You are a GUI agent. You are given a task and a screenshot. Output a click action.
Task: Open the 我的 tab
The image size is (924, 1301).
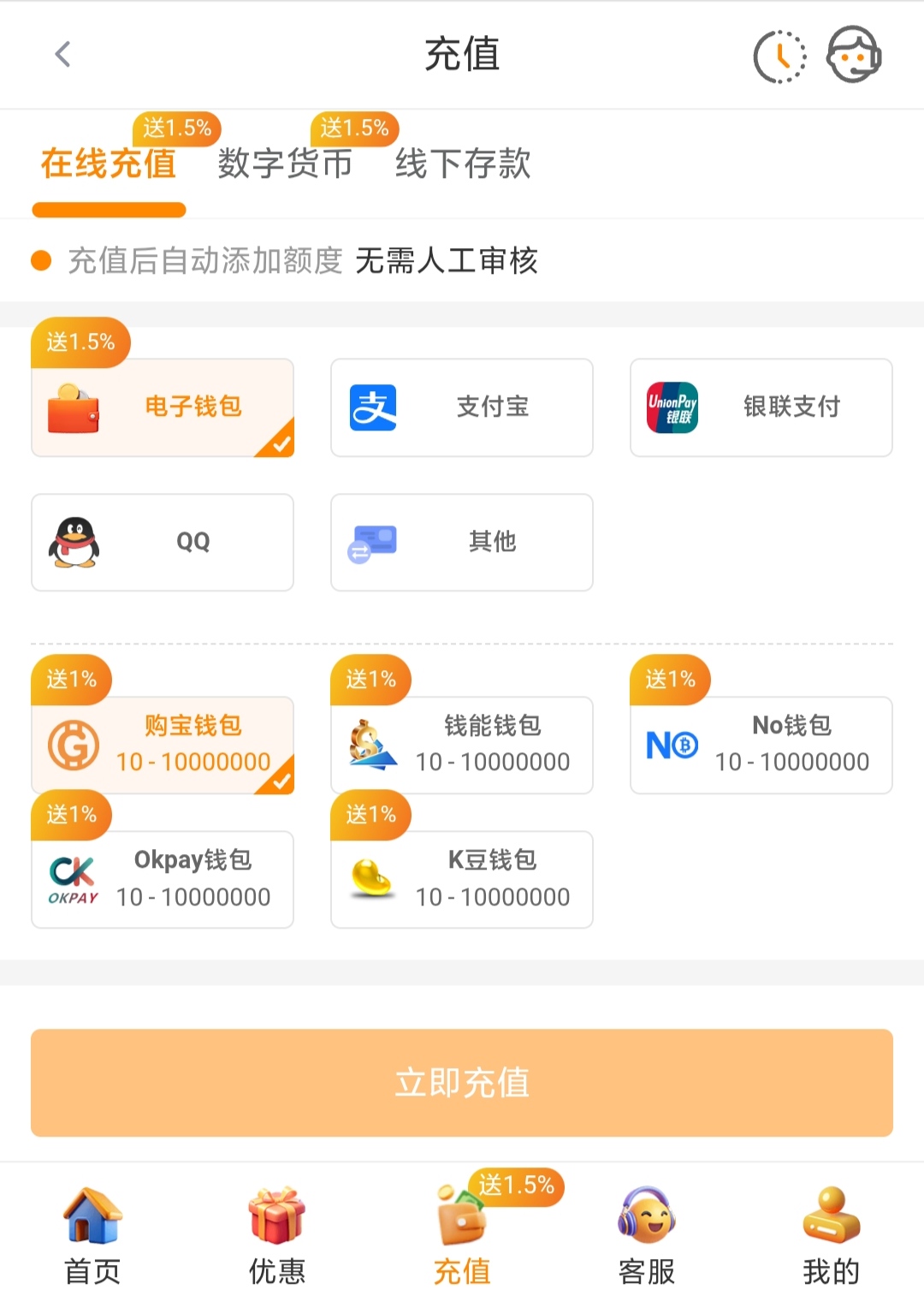coord(831,1236)
